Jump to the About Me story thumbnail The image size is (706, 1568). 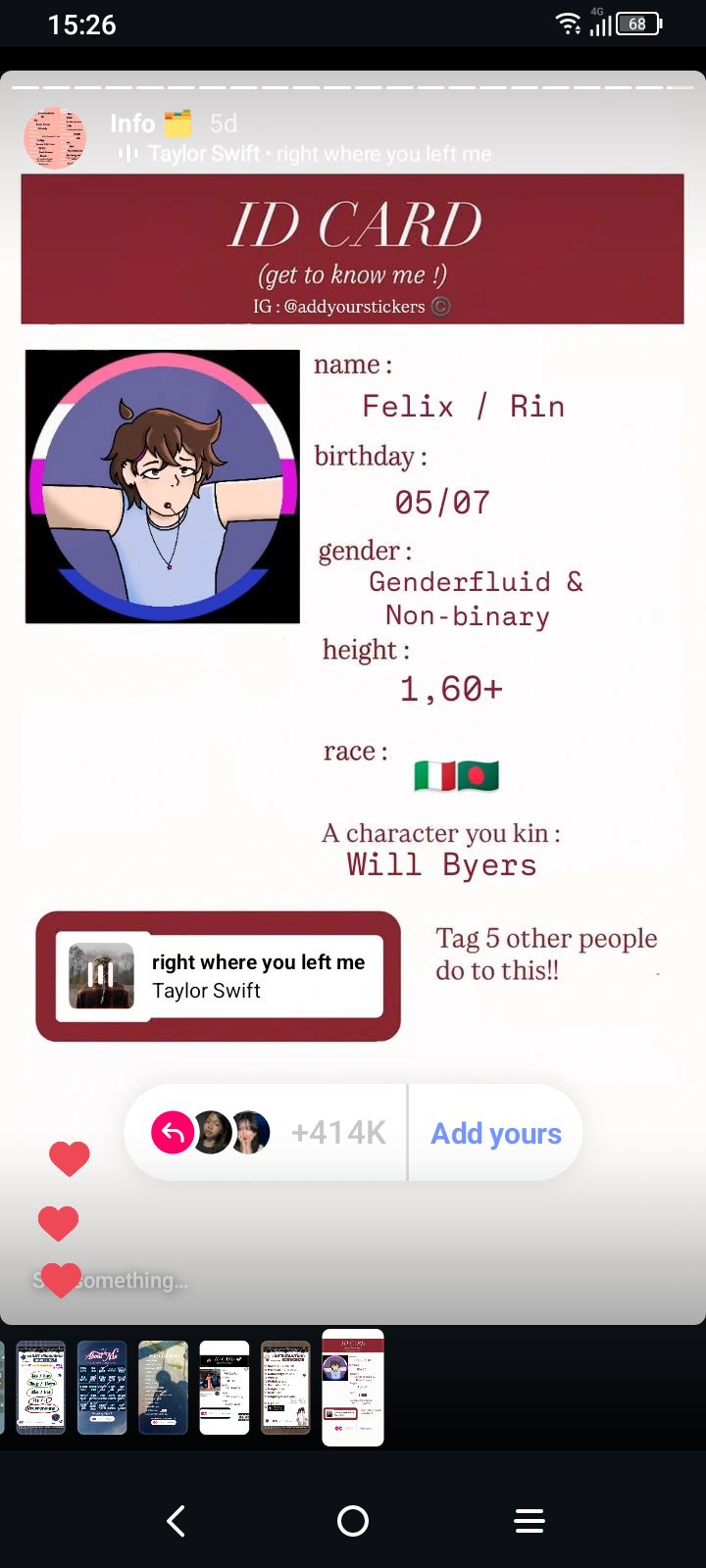102,1388
